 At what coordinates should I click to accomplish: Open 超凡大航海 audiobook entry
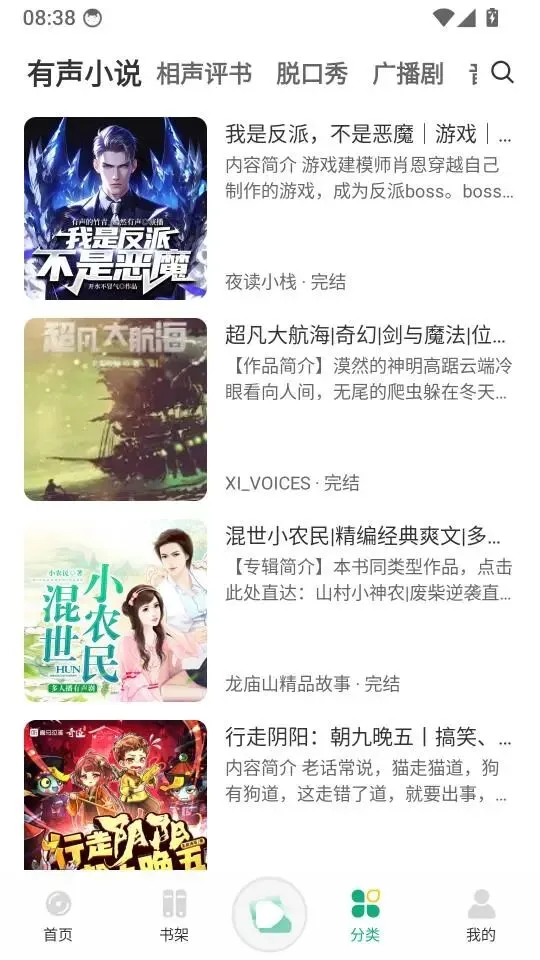click(270, 409)
